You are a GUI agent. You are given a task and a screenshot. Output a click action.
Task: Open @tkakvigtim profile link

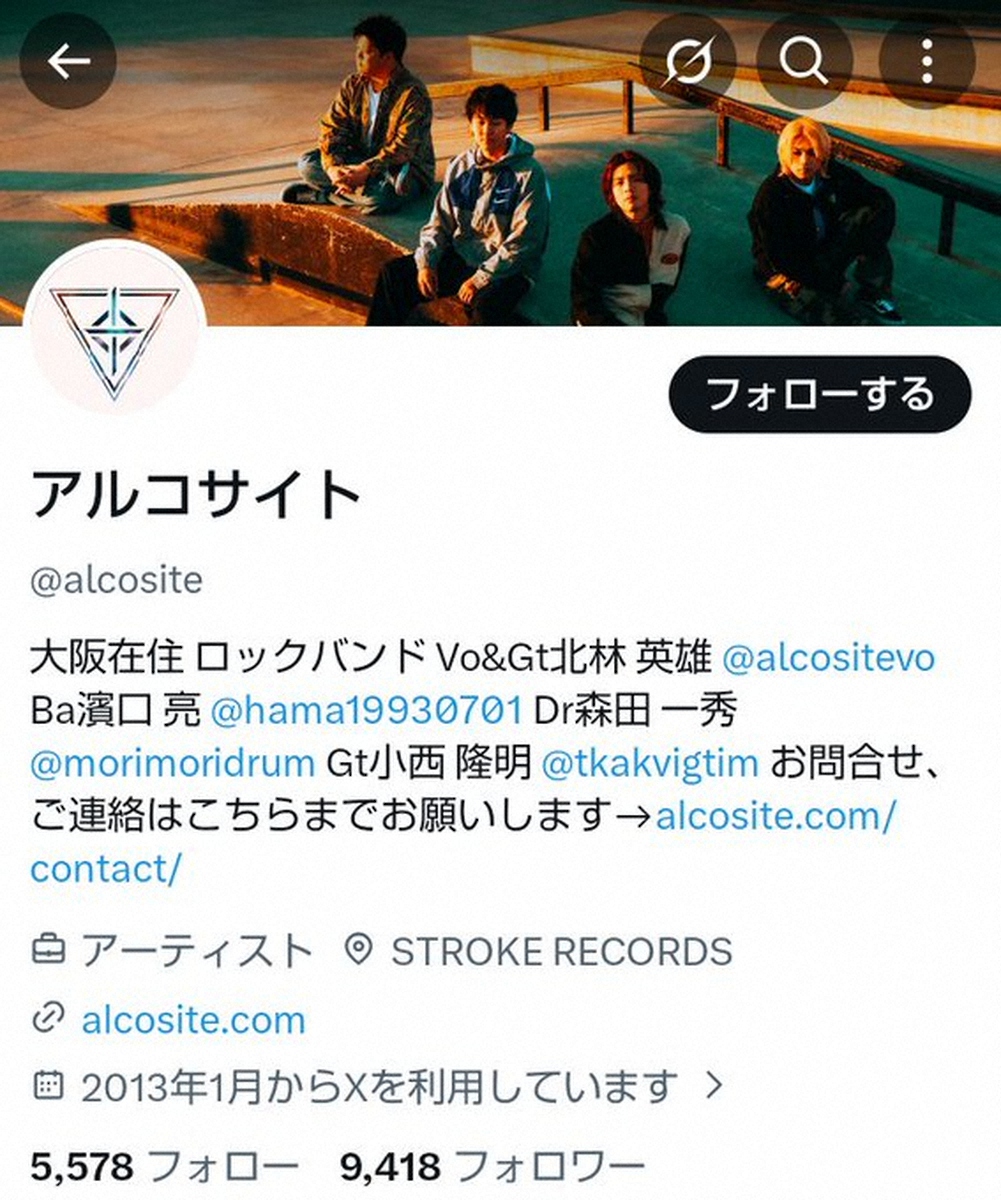tap(650, 764)
